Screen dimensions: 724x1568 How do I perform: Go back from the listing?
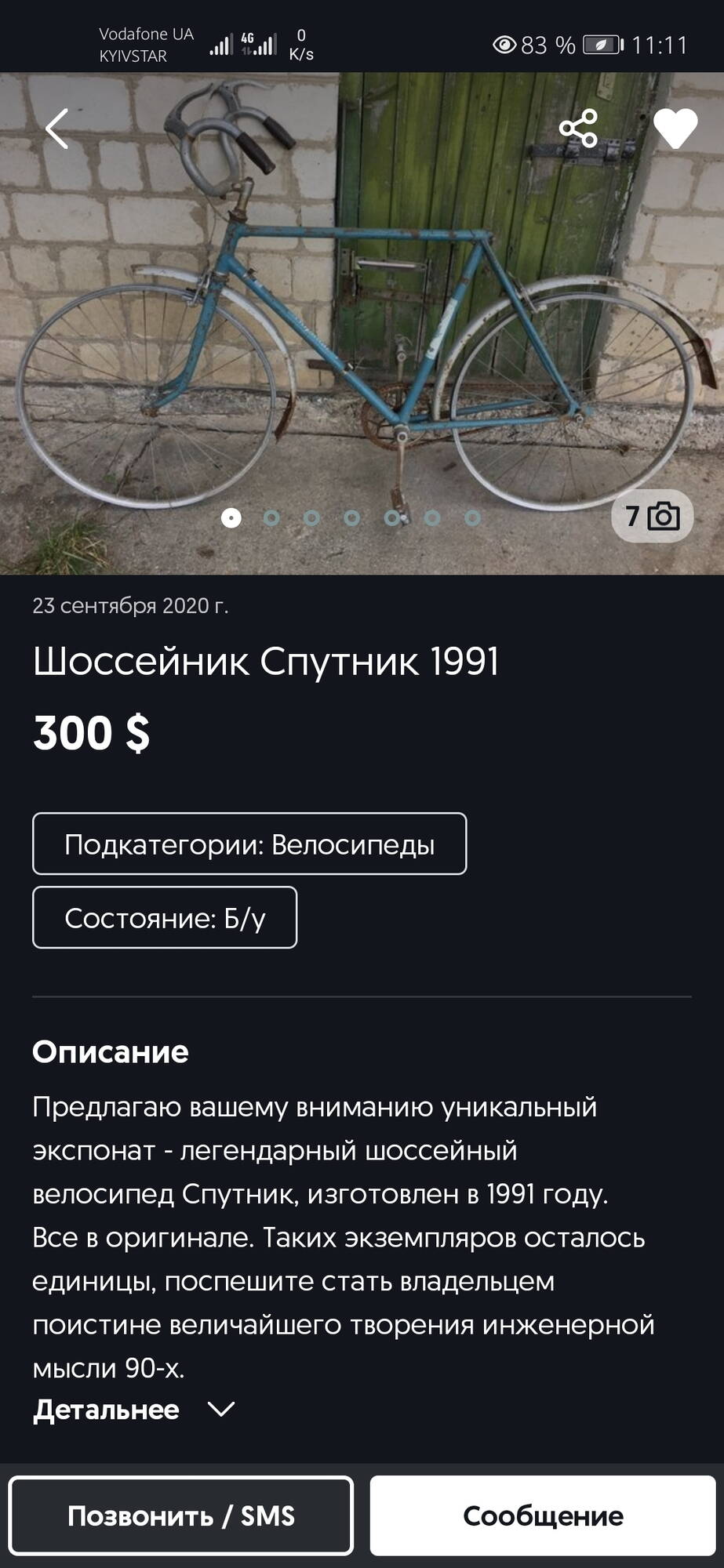(57, 129)
